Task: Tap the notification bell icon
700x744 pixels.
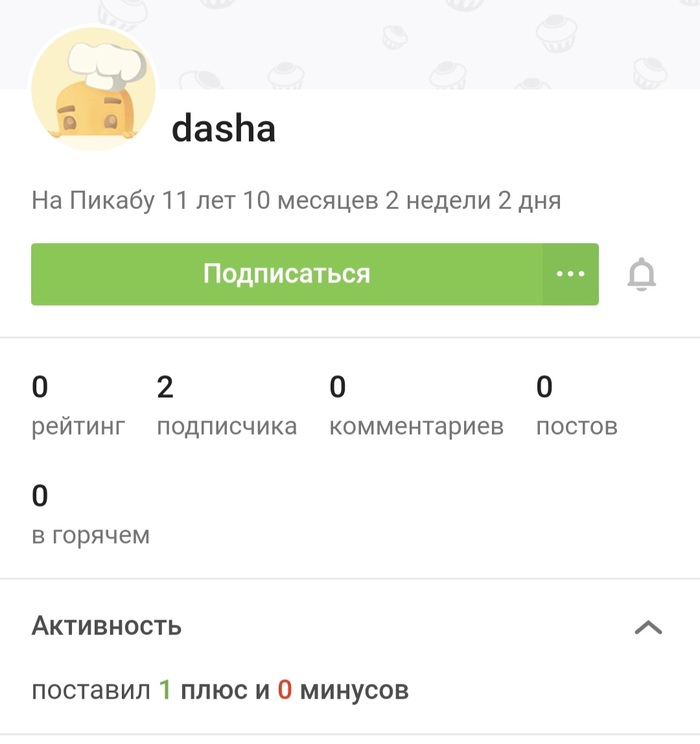Action: [x=641, y=274]
